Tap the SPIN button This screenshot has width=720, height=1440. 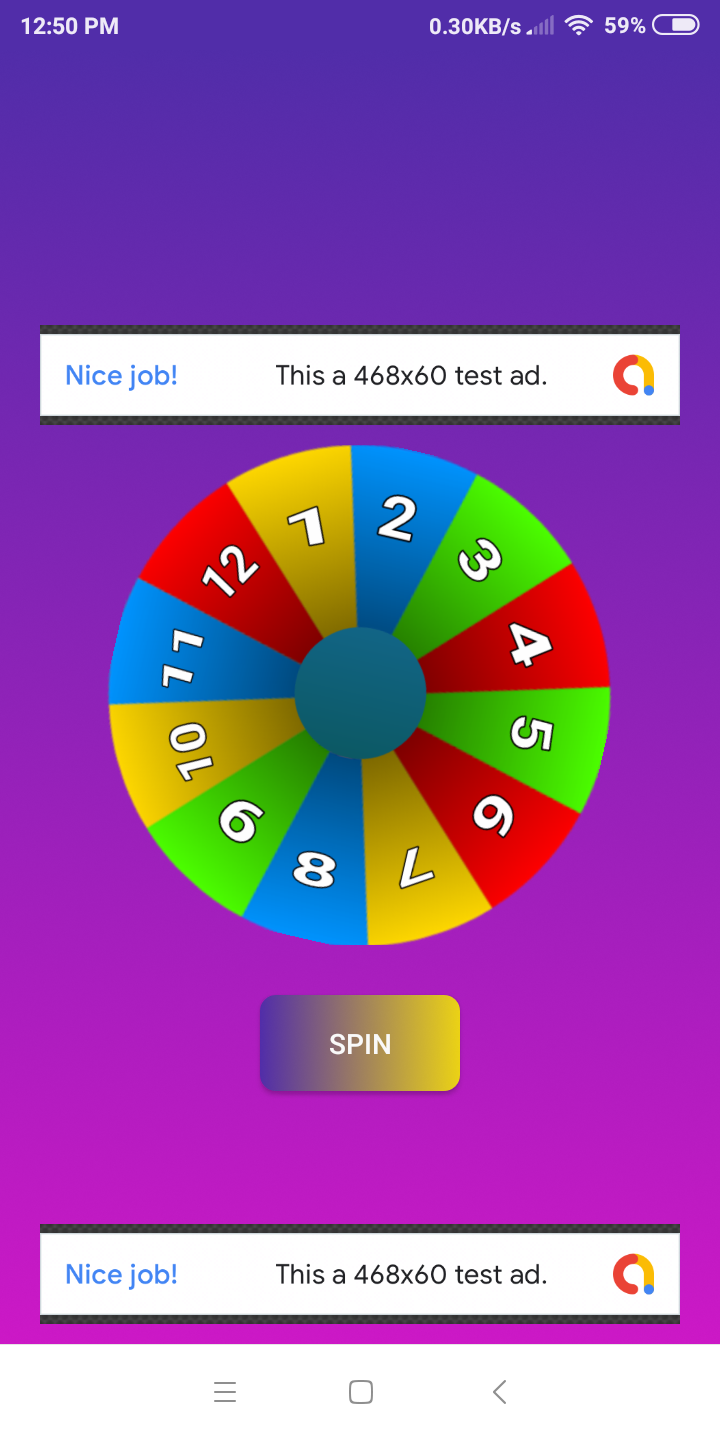[360, 1043]
